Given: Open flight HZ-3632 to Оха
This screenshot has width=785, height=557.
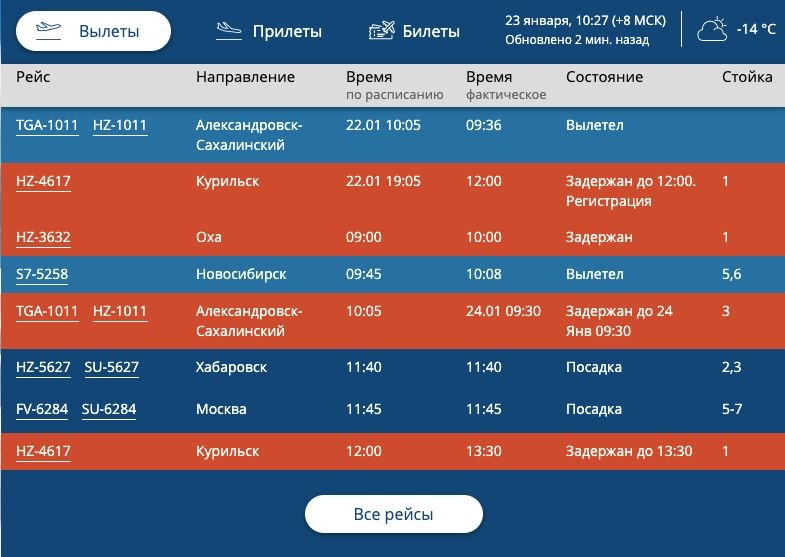Looking at the screenshot, I should pyautogui.click(x=43, y=237).
